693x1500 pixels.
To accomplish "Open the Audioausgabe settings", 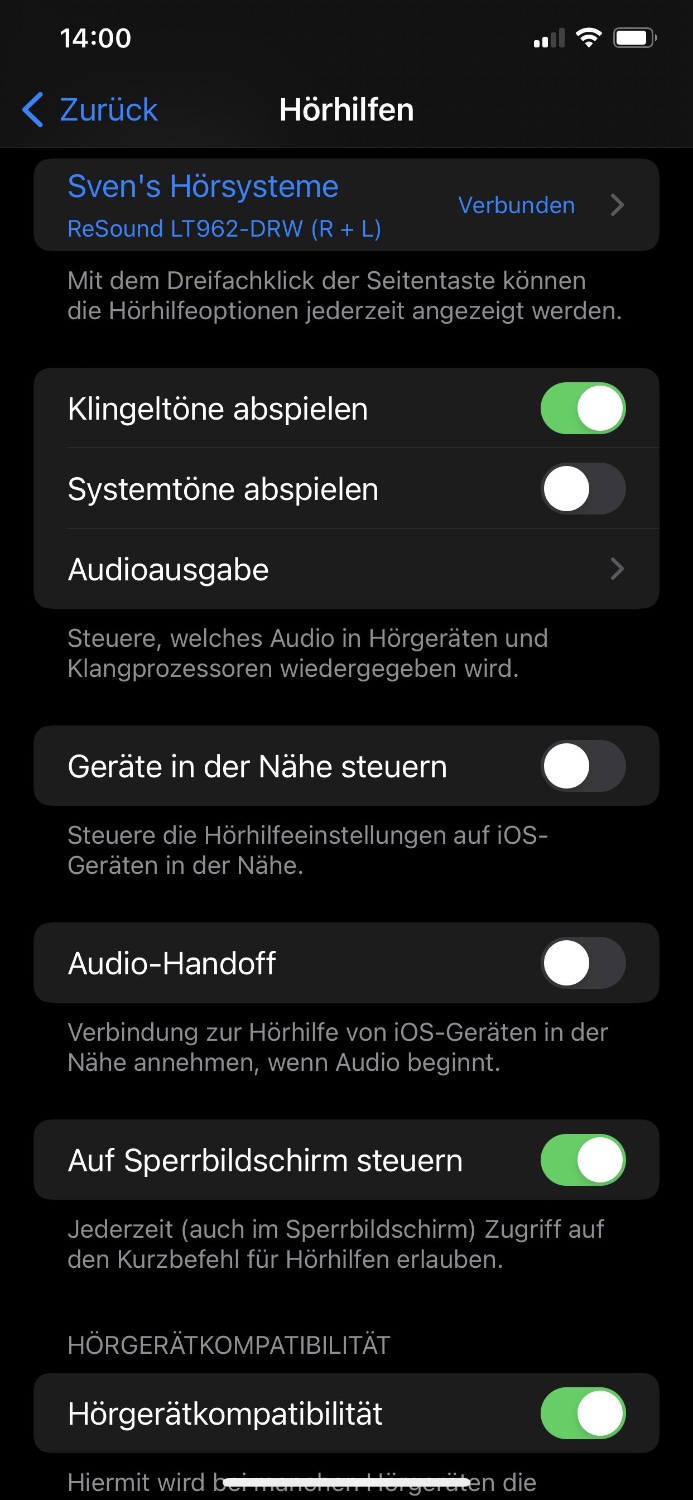I will [x=346, y=570].
